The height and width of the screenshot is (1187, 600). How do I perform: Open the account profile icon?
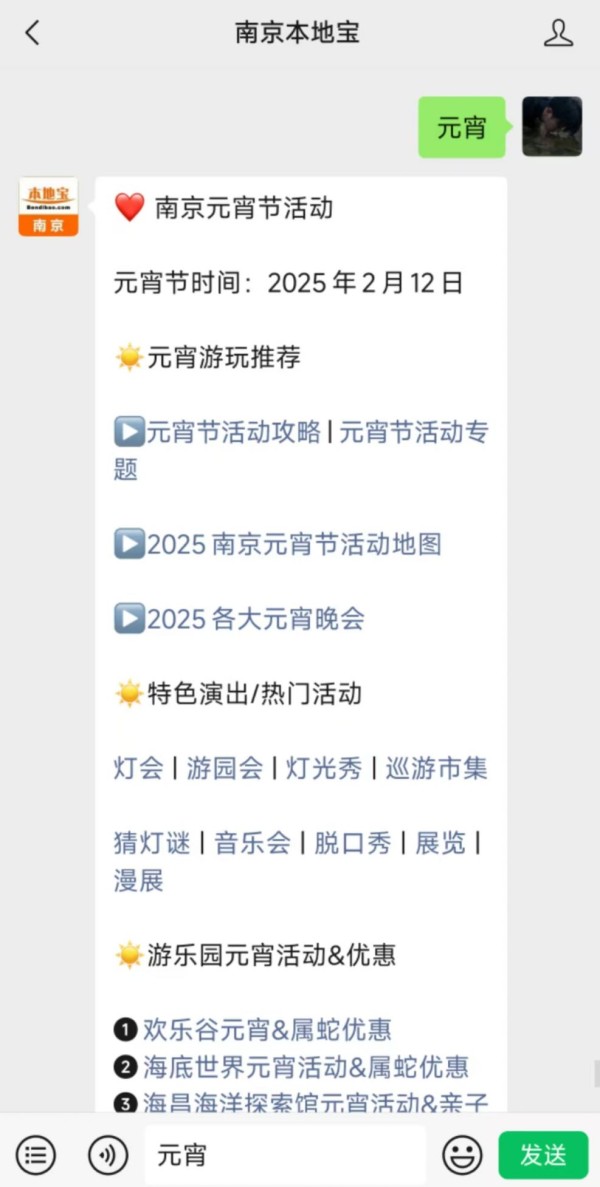[x=558, y=33]
